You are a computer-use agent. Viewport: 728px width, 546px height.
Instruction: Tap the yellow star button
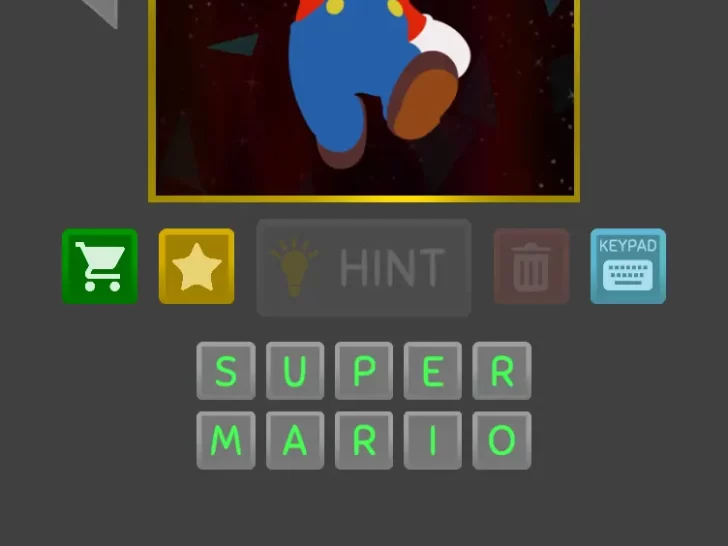(196, 266)
